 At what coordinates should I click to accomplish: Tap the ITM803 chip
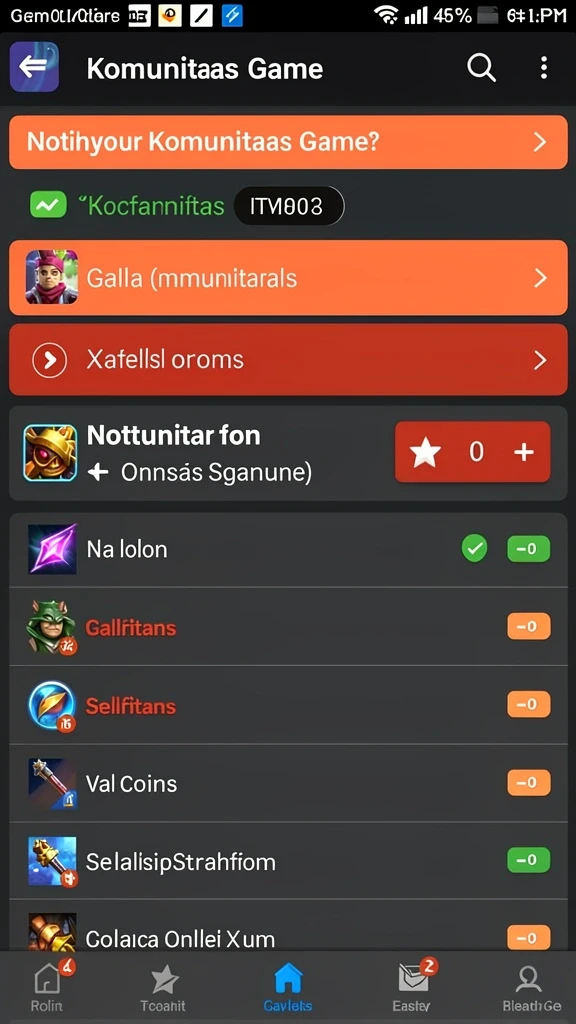[289, 206]
